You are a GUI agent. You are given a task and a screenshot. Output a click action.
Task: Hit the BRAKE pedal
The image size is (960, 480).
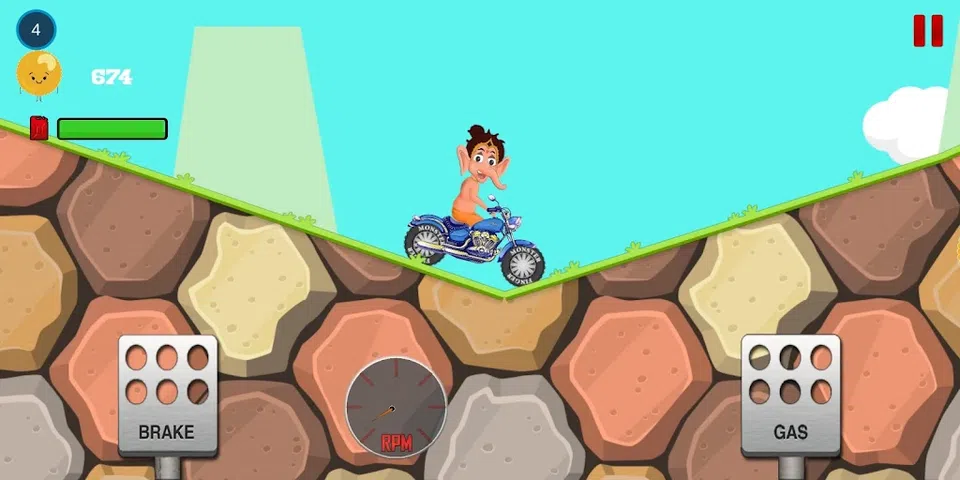[168, 396]
